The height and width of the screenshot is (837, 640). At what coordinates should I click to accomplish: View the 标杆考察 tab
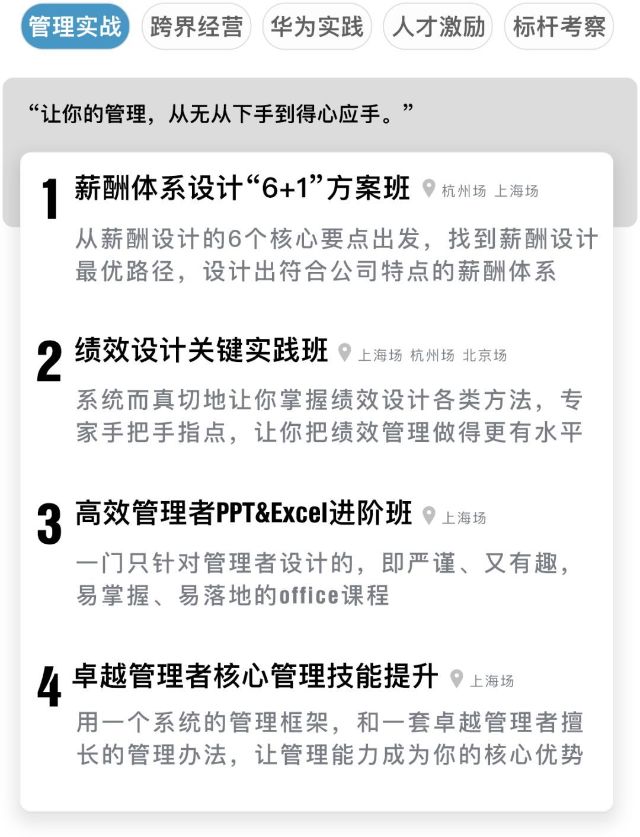coord(559,27)
